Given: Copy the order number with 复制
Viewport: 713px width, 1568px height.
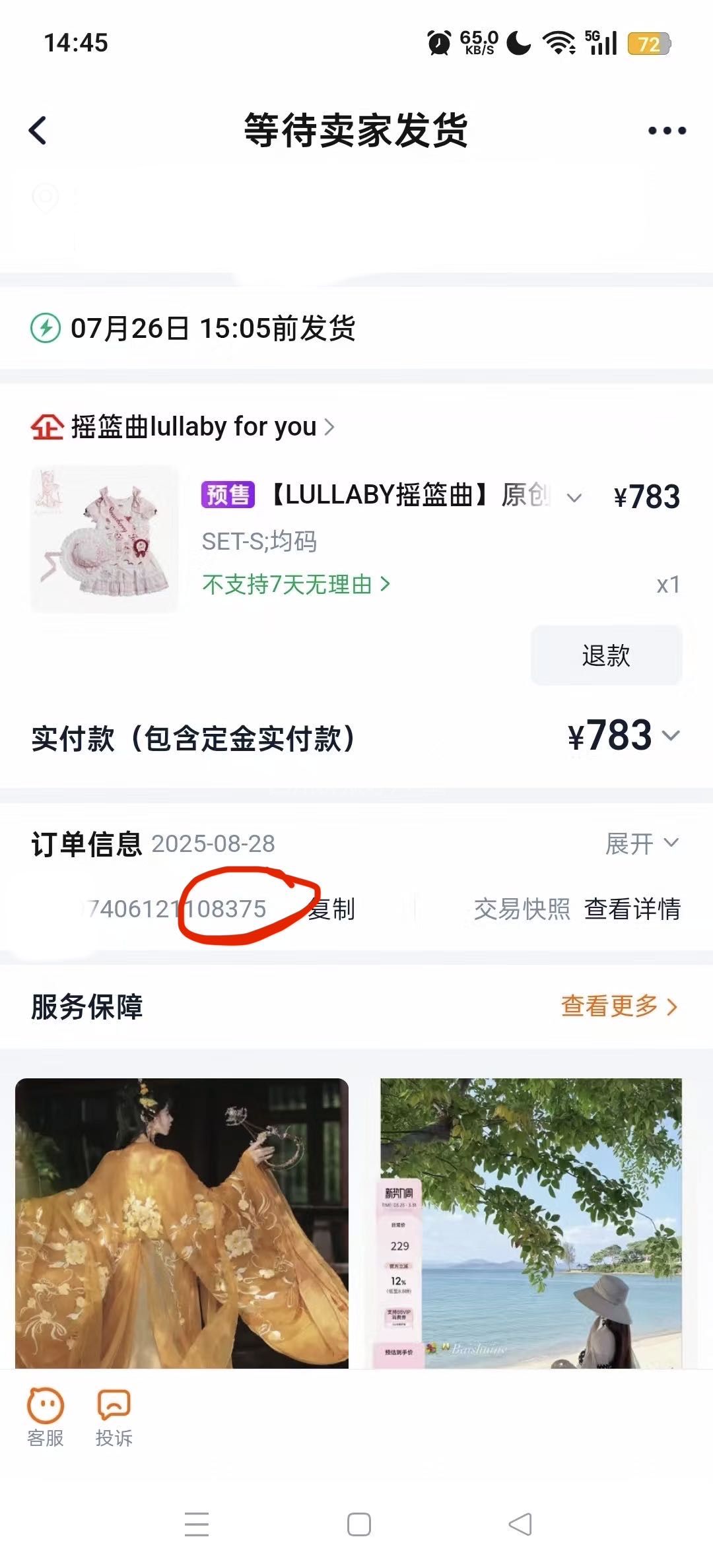Looking at the screenshot, I should [332, 909].
